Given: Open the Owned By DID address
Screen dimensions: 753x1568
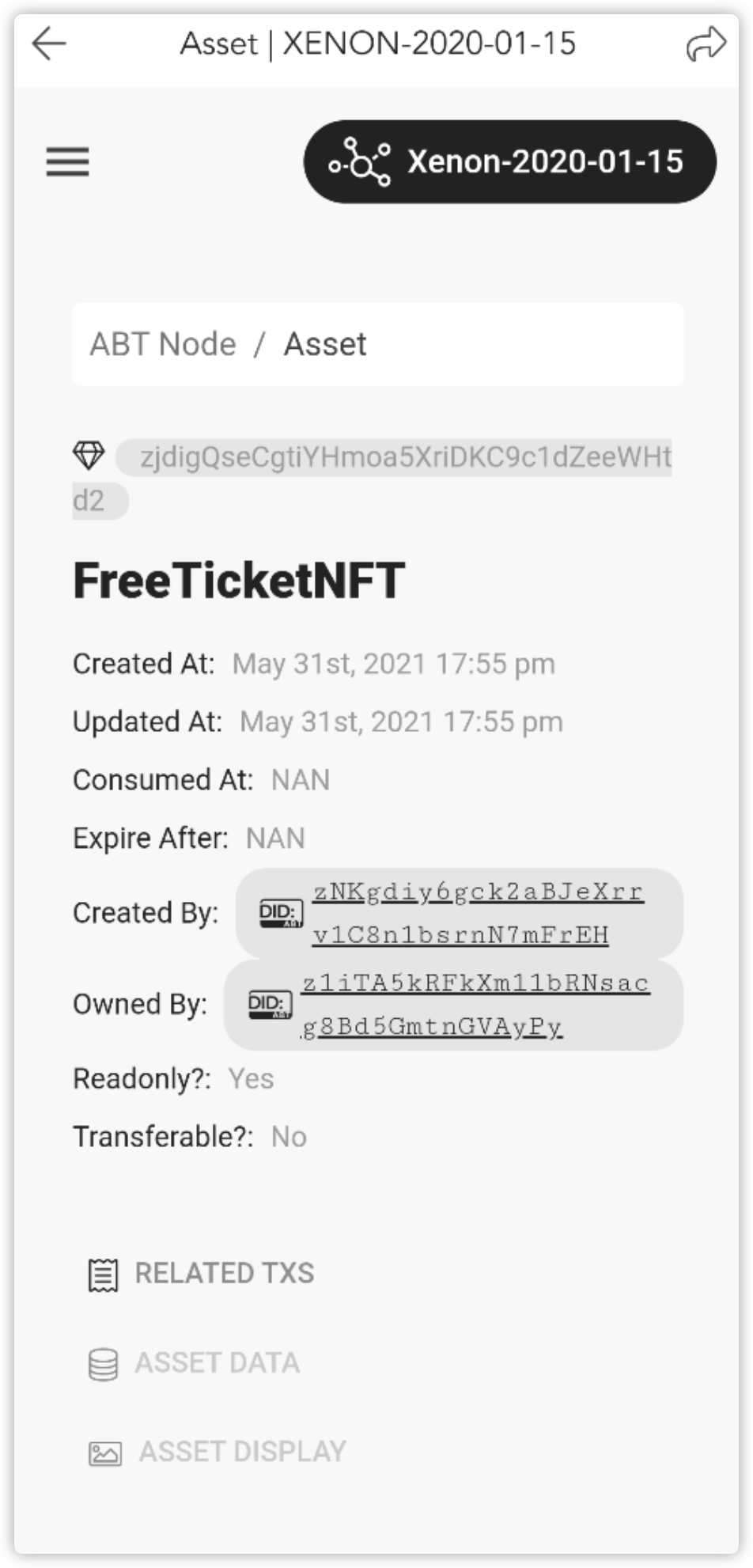Looking at the screenshot, I should pyautogui.click(x=475, y=1005).
